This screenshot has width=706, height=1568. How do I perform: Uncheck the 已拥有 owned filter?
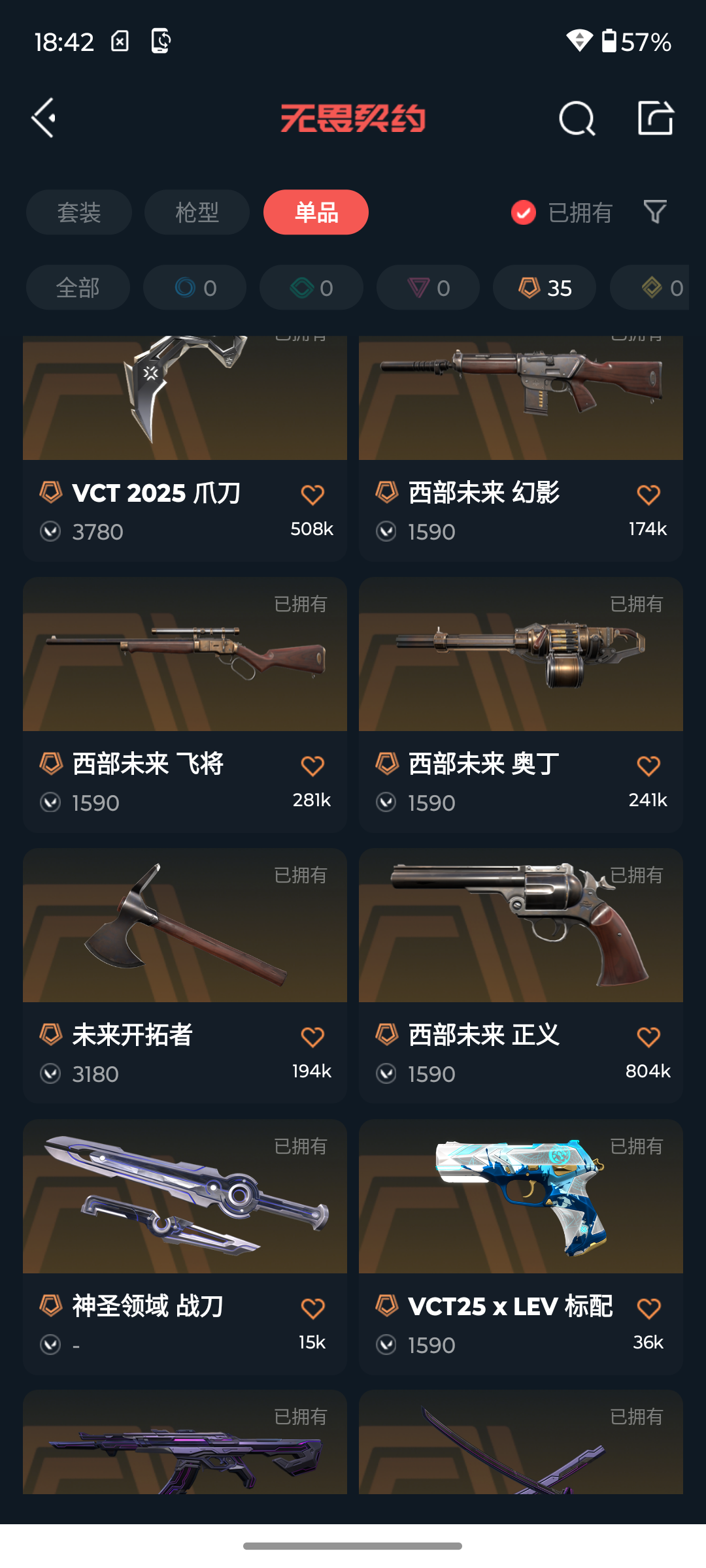click(524, 212)
